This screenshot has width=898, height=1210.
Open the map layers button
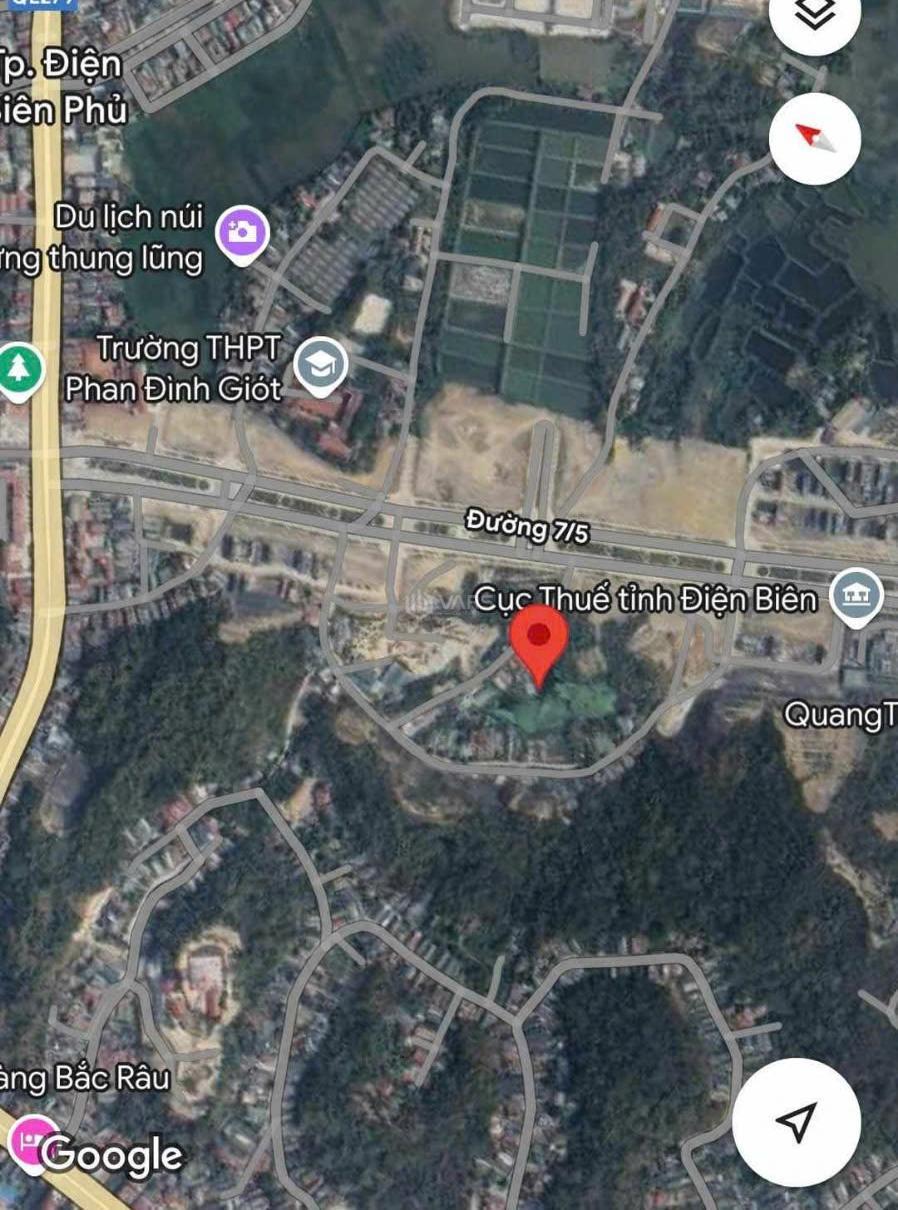(815, 16)
